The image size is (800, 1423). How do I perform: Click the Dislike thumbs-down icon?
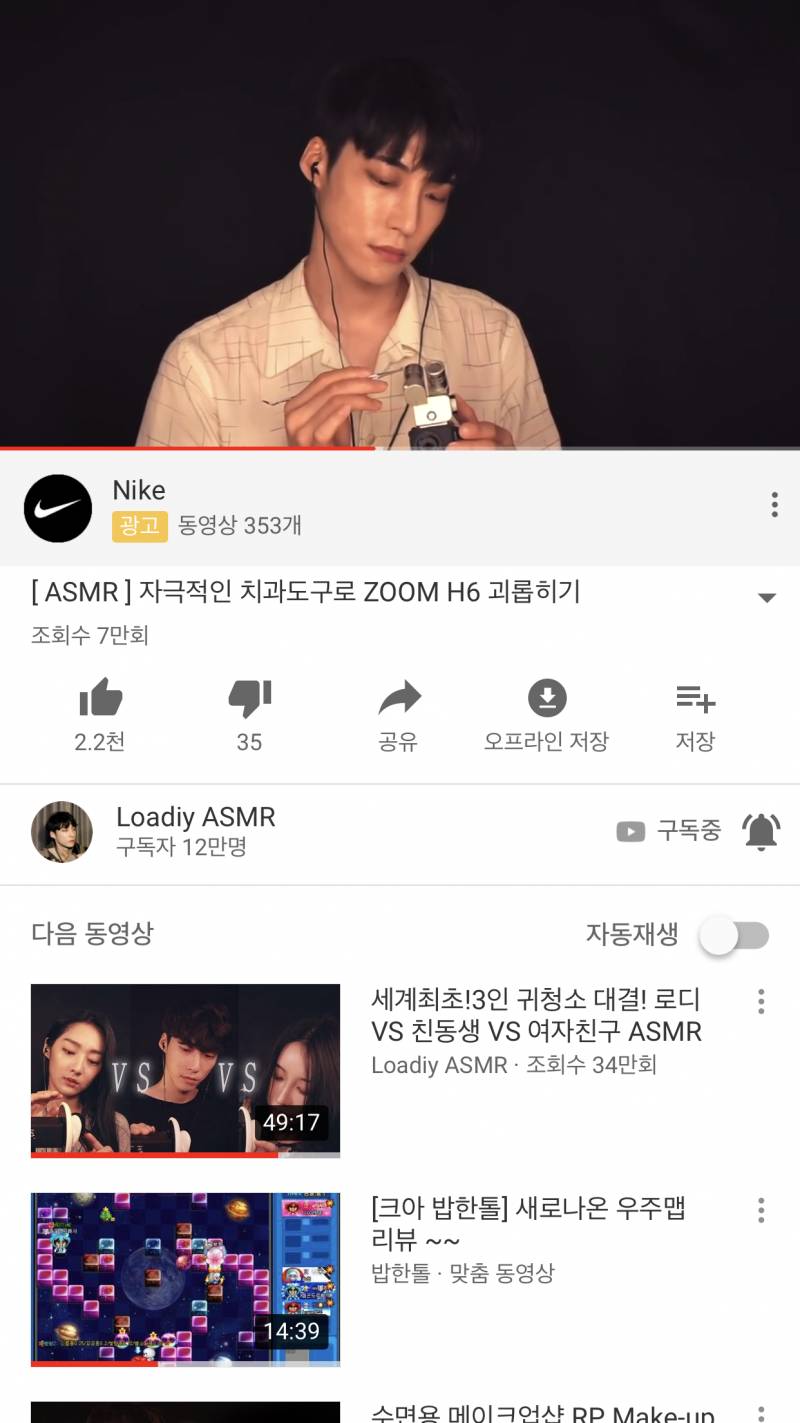coord(249,698)
